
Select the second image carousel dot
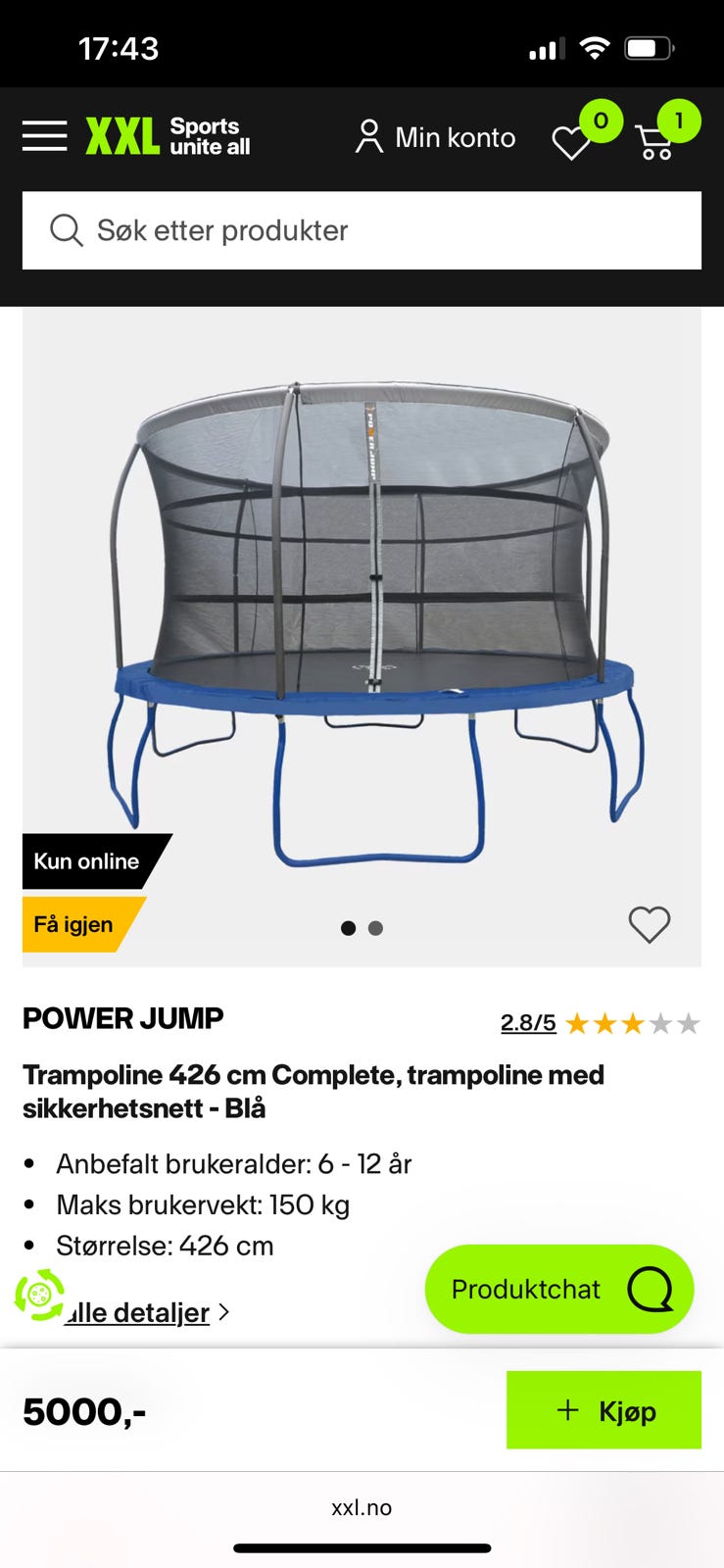(375, 927)
